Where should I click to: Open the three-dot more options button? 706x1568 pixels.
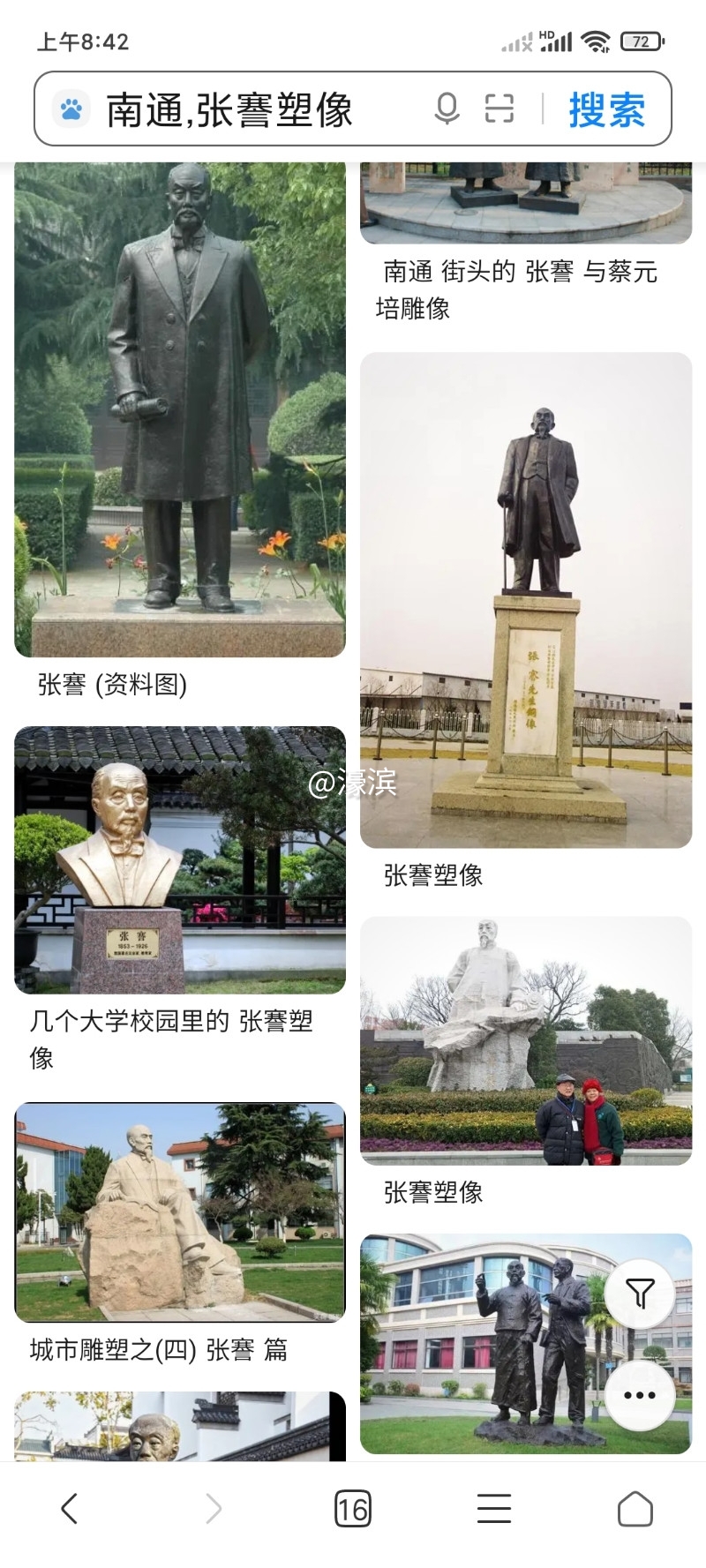pos(640,1395)
